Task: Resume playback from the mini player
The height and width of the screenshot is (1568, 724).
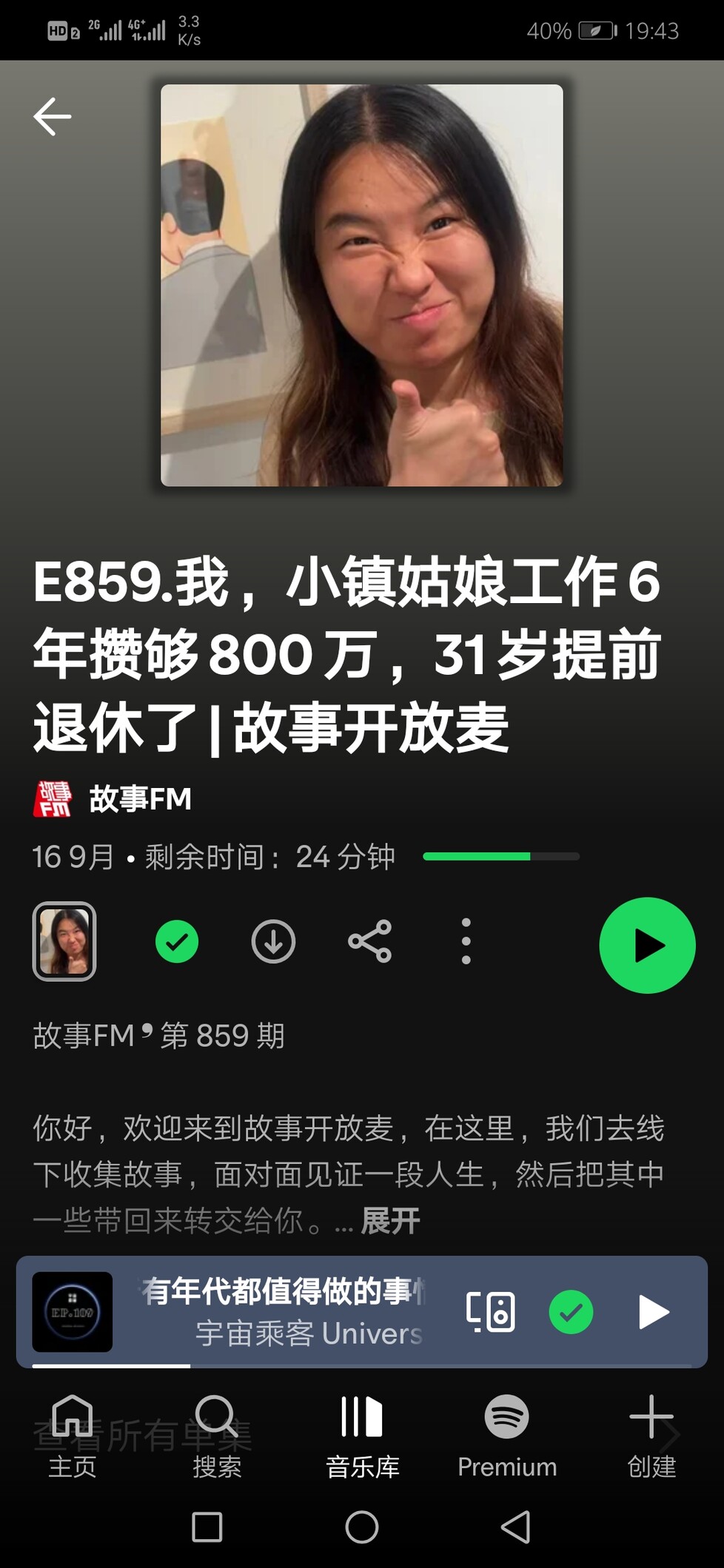Action: pos(654,1312)
